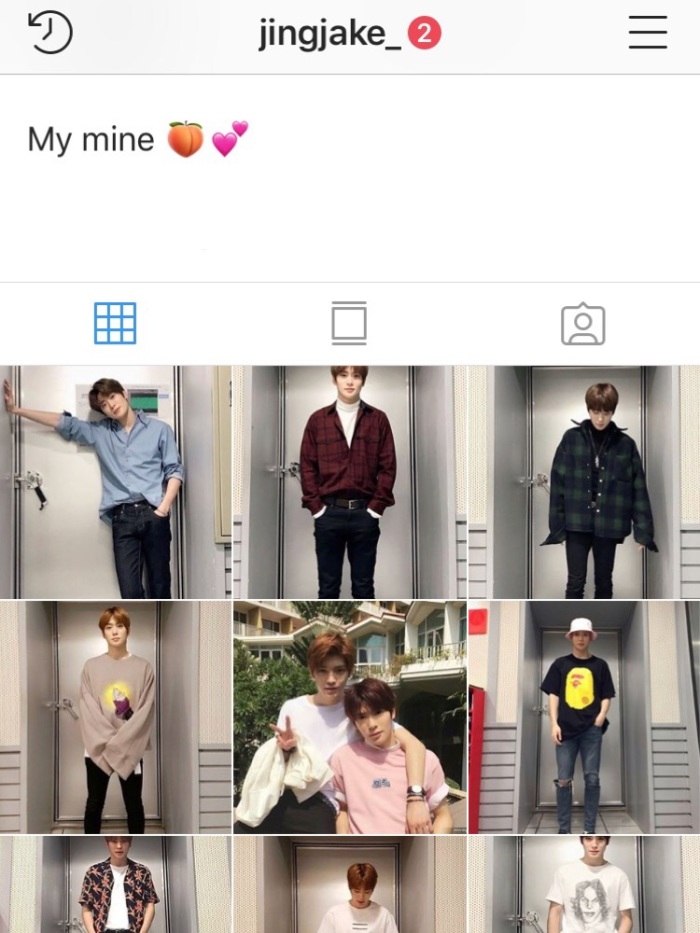
Task: Switch to the single-column feed tab
Action: [349, 324]
